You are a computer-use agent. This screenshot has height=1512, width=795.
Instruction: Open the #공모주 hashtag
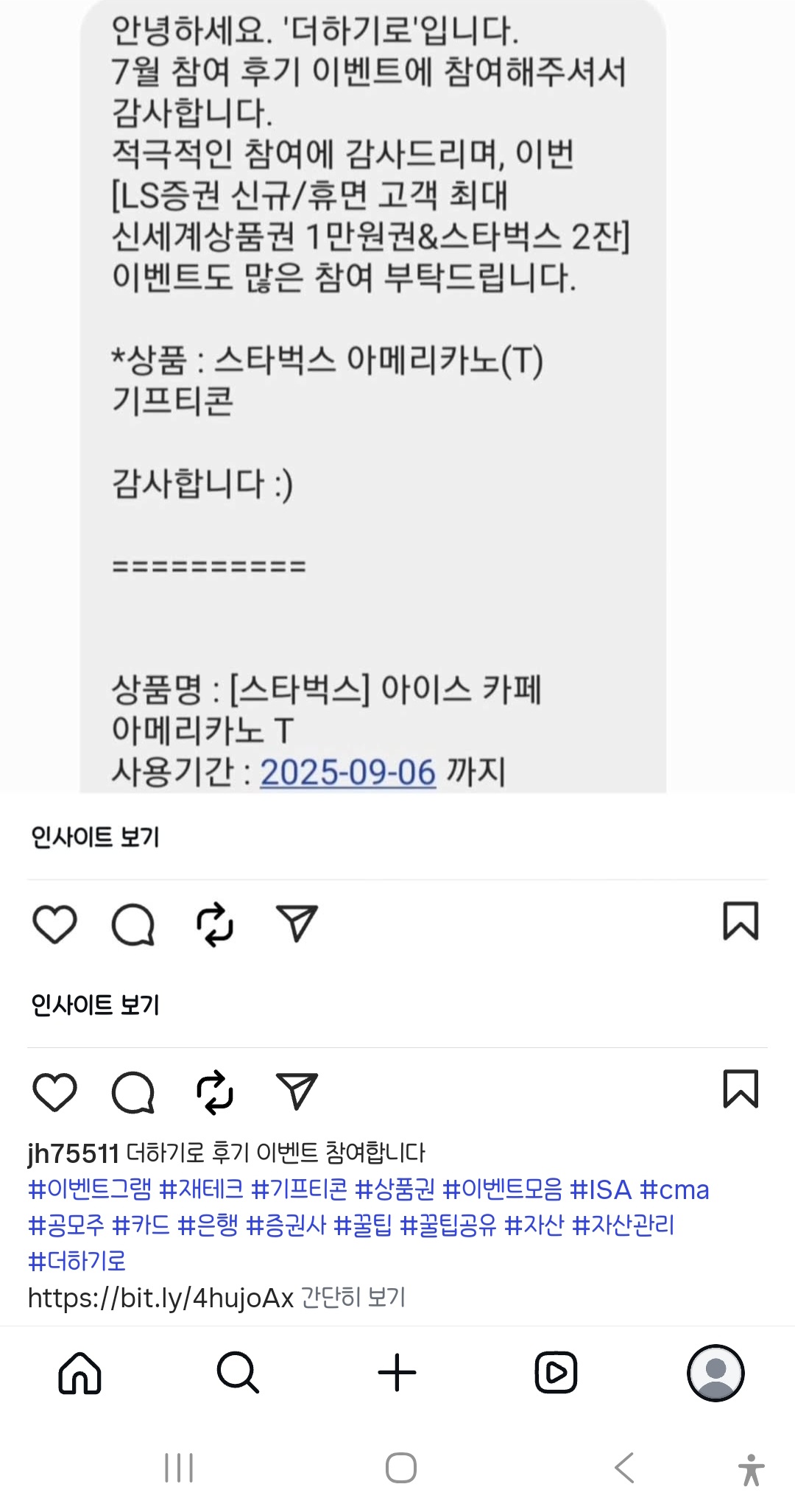pos(66,1225)
